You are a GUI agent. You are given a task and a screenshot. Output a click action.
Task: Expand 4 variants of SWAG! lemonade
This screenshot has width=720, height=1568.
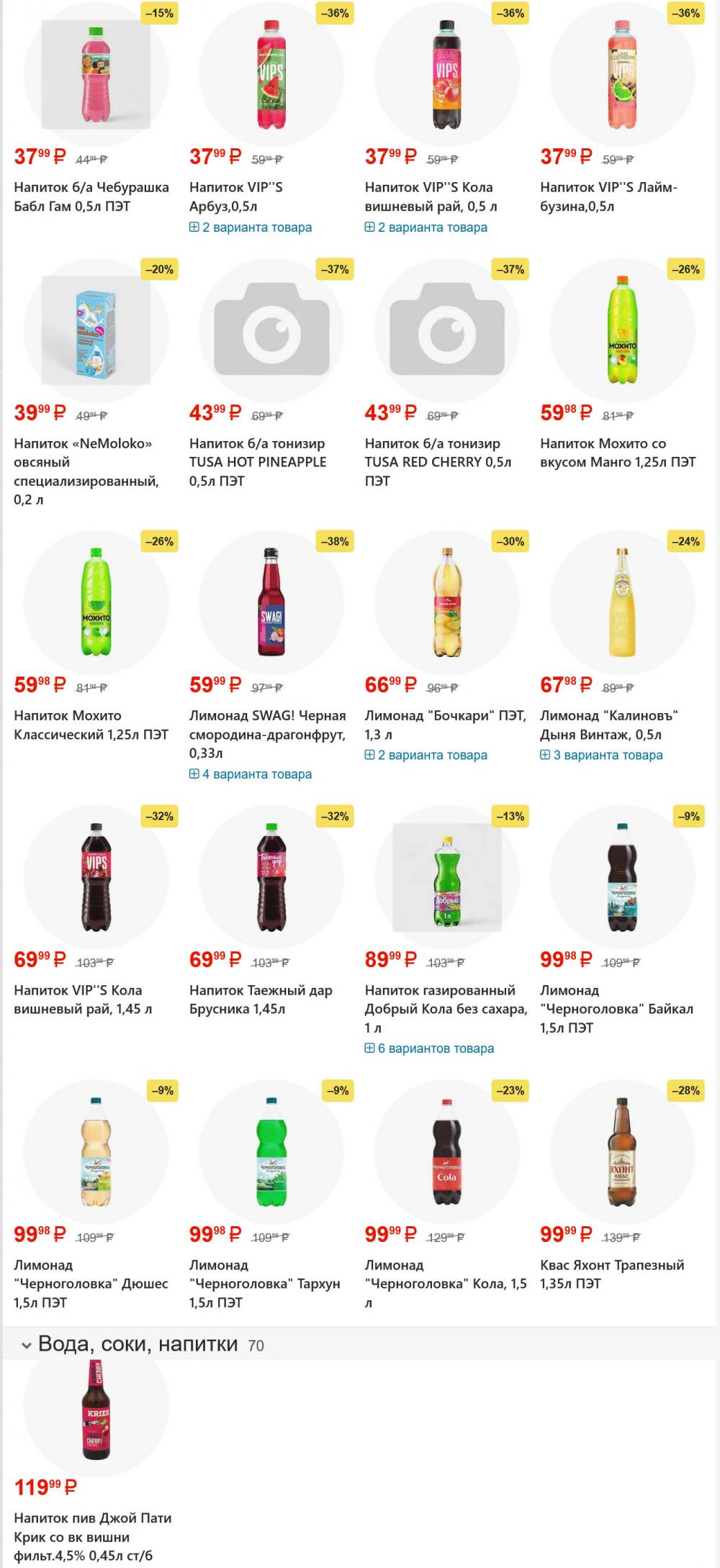pyautogui.click(x=251, y=774)
